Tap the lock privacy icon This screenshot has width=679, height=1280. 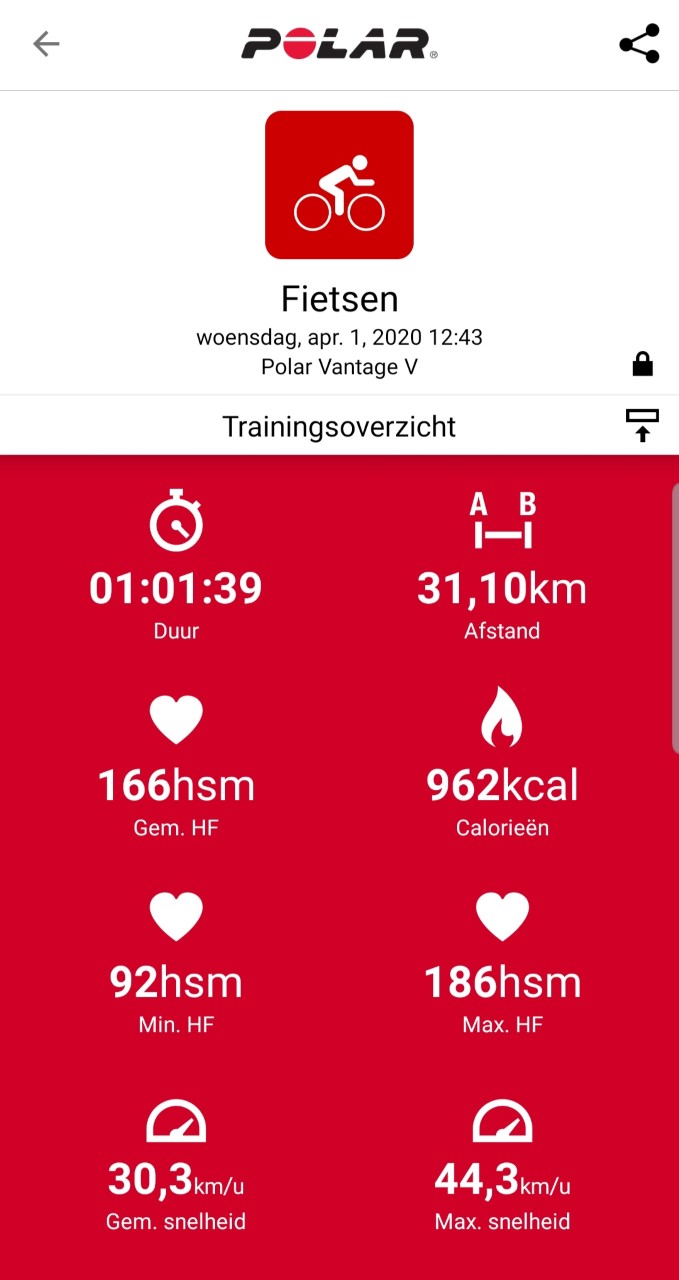pos(642,364)
